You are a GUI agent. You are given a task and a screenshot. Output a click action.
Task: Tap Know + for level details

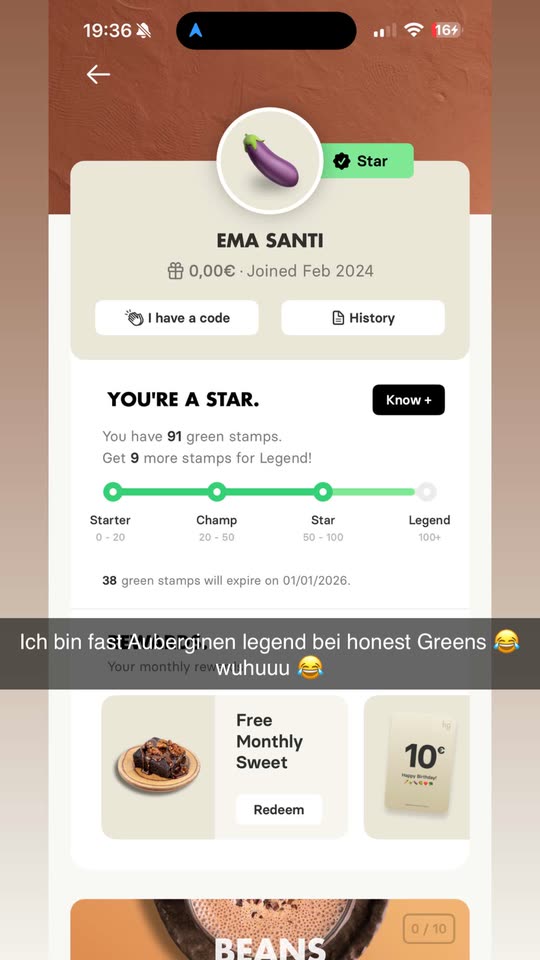pos(408,400)
